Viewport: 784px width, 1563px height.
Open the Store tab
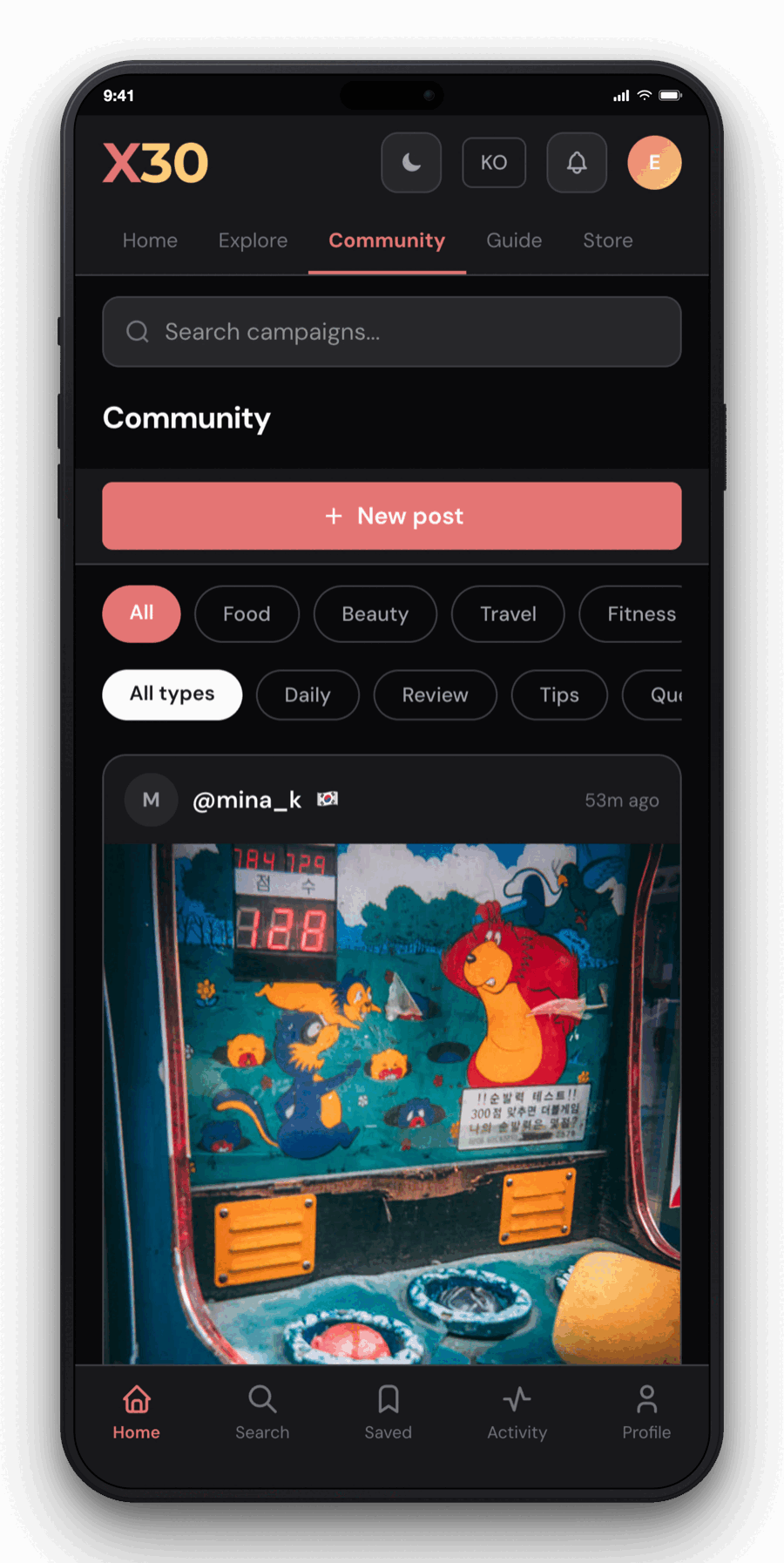pos(608,240)
